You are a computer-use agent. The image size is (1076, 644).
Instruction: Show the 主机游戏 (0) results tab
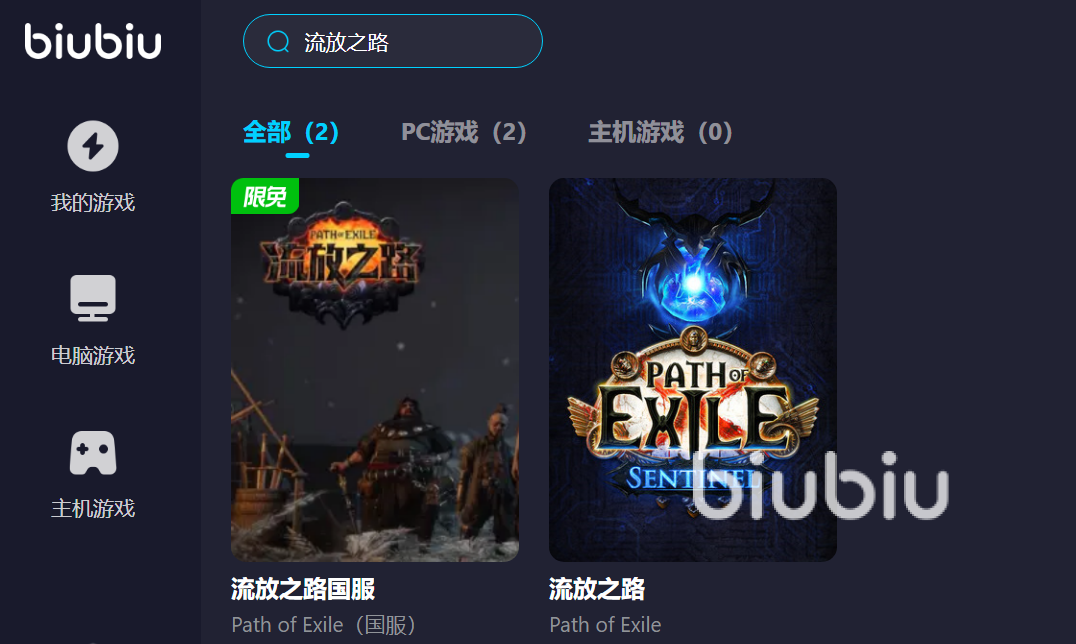[x=660, y=132]
